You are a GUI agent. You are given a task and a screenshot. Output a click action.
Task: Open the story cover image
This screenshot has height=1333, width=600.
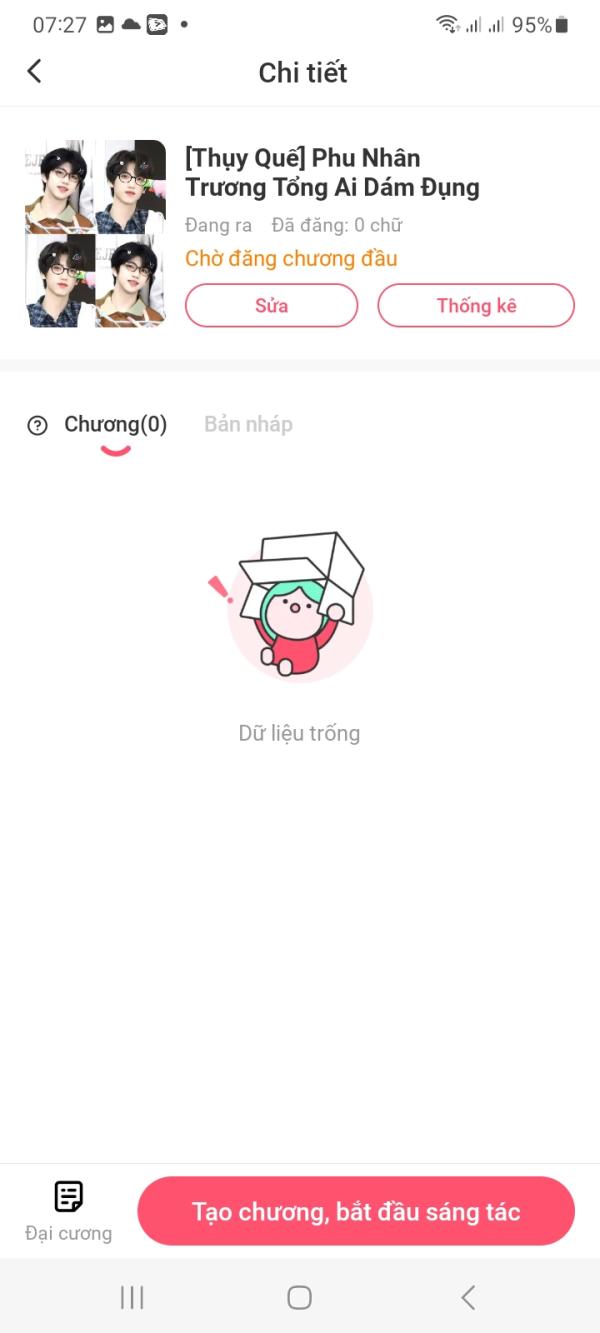coord(95,234)
